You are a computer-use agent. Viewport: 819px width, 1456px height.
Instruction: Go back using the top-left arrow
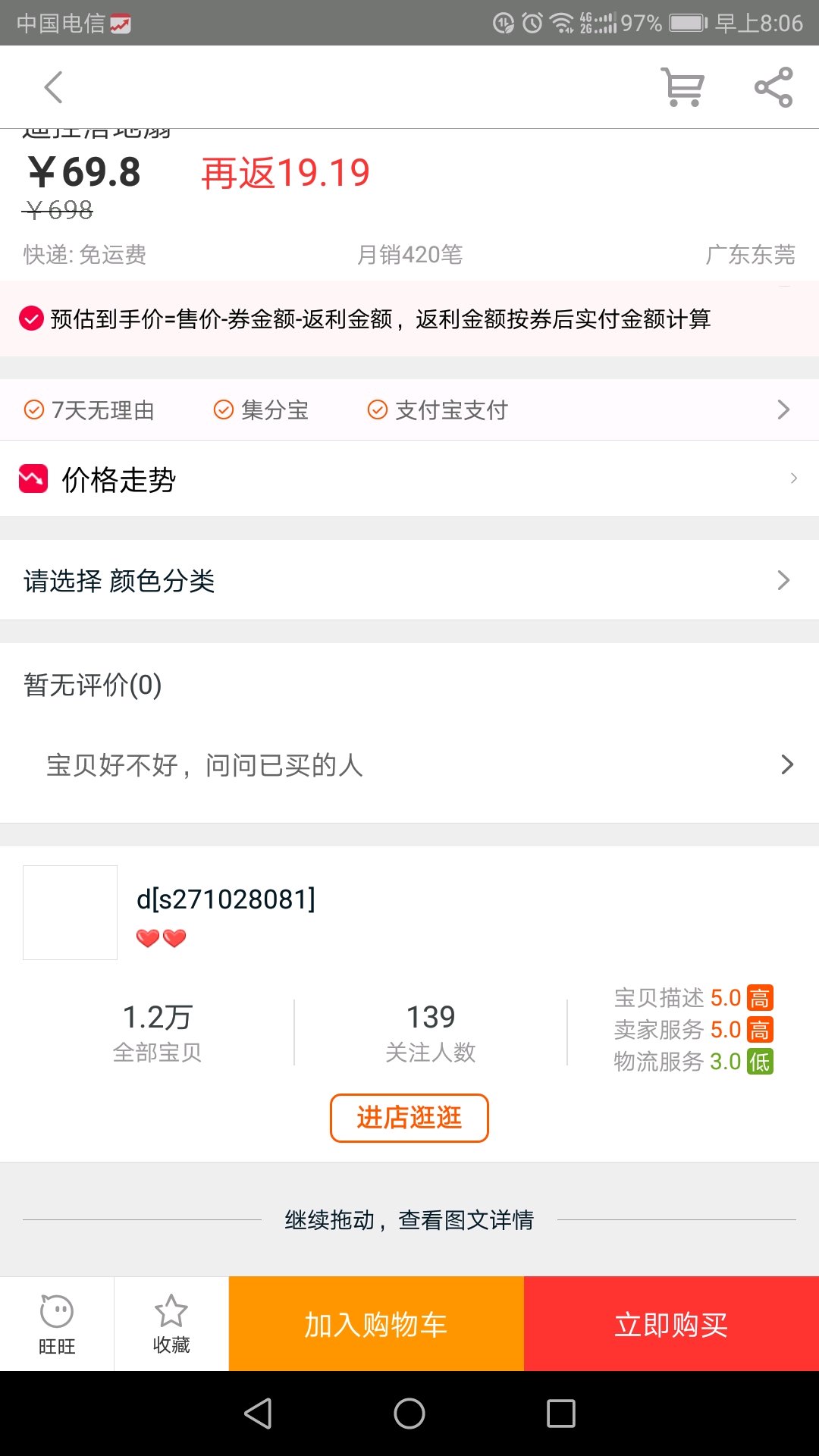click(x=53, y=87)
